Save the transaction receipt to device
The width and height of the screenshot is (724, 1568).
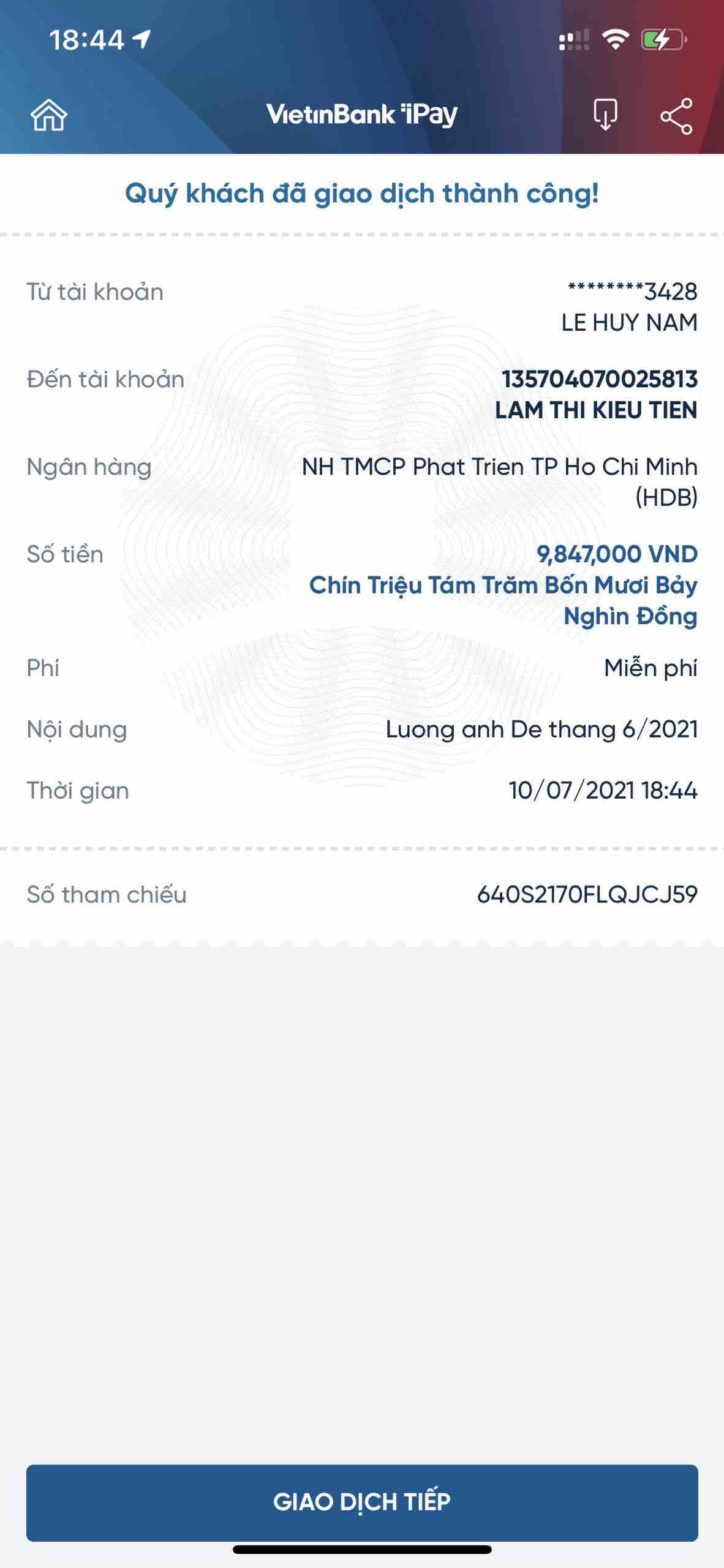[x=605, y=115]
